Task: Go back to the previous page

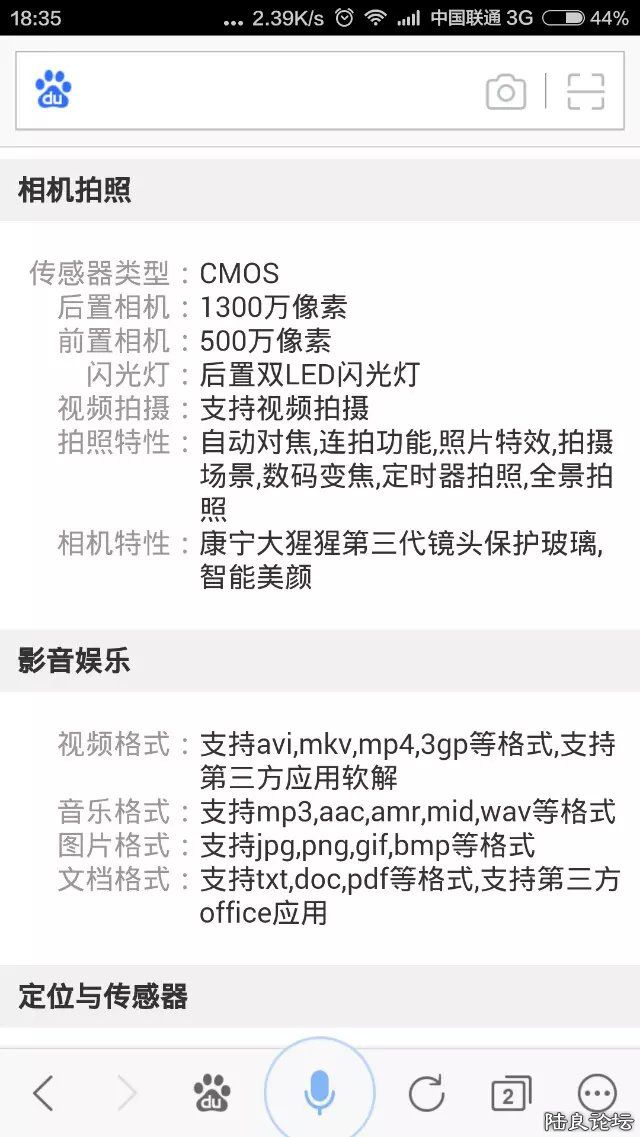Action: tap(42, 1094)
